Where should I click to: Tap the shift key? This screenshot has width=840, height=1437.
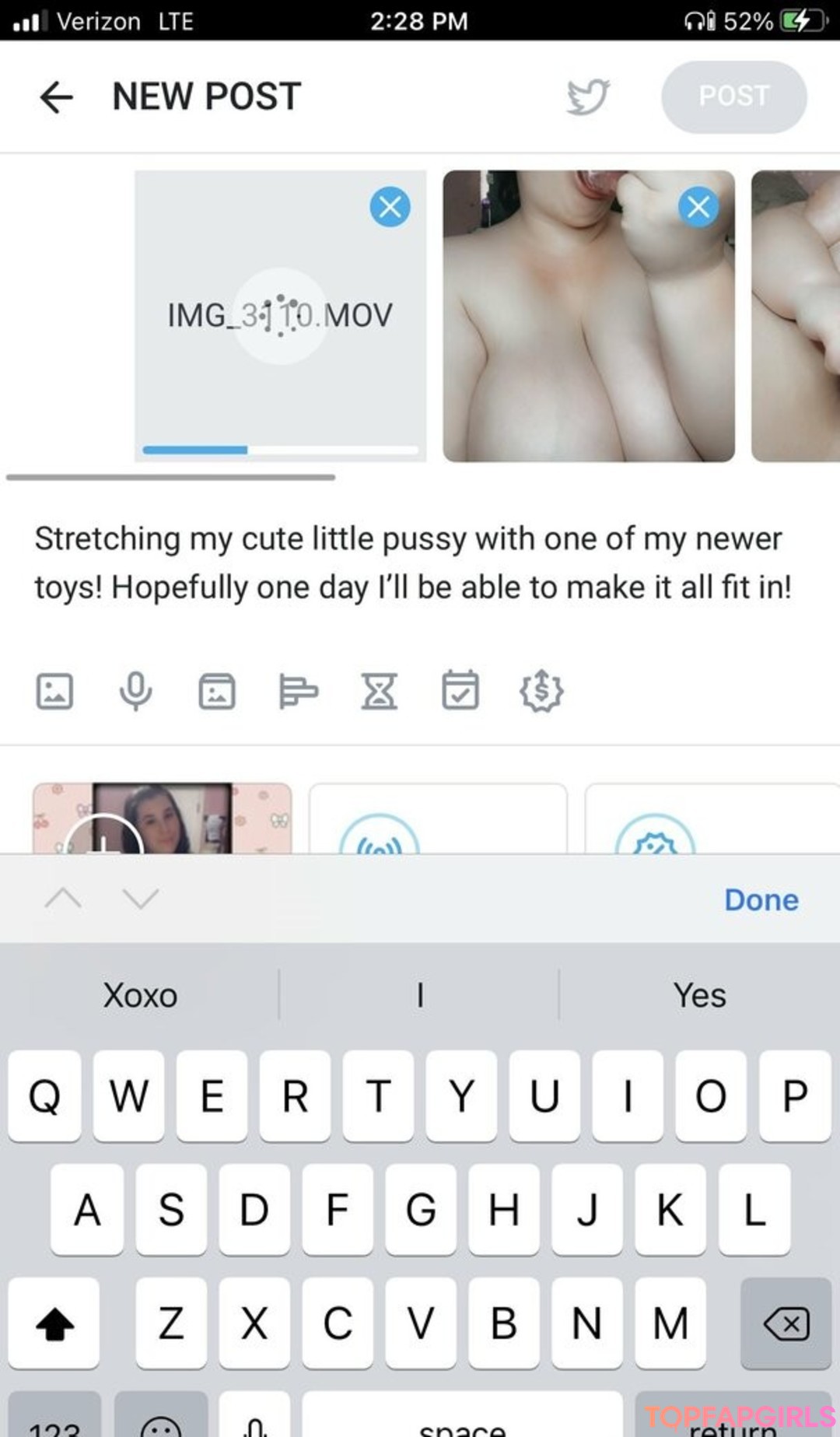click(x=54, y=1323)
